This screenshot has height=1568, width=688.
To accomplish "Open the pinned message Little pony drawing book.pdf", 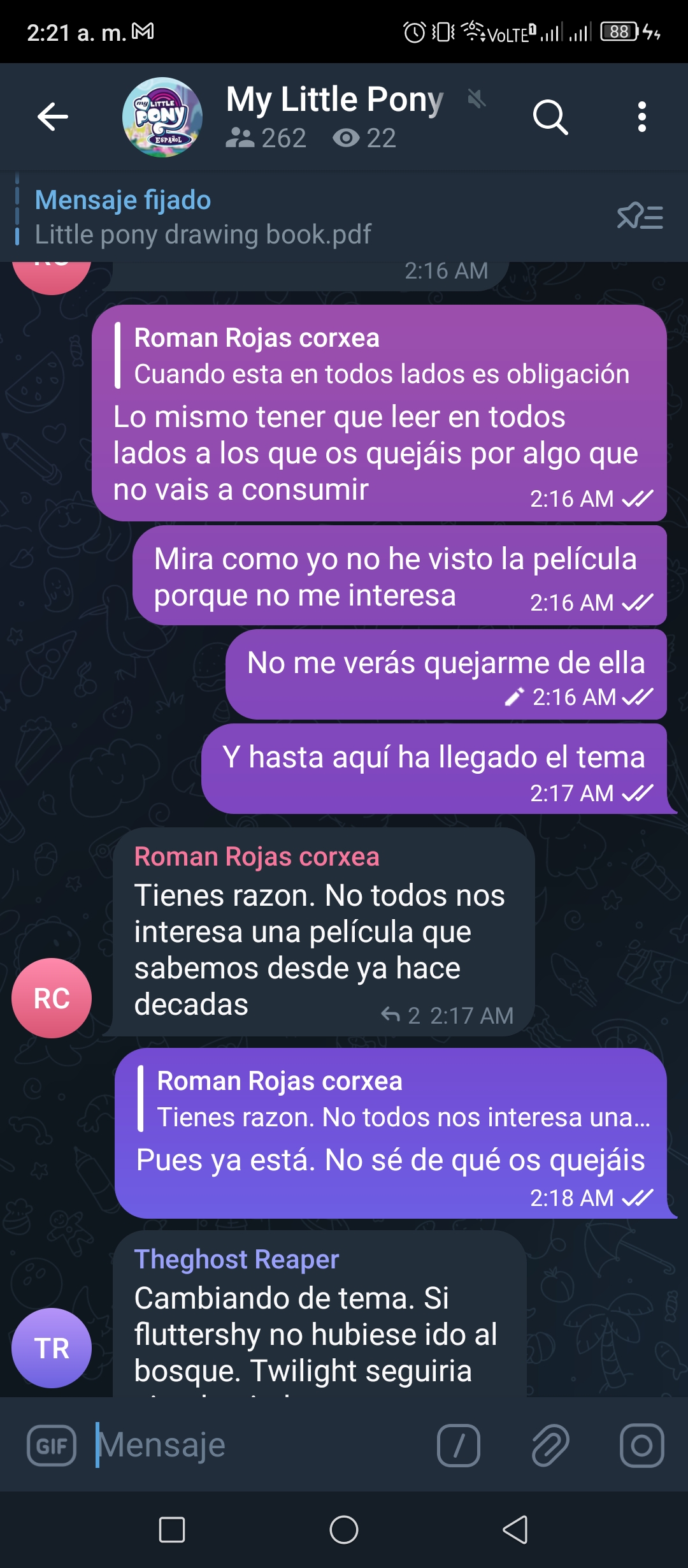I will (x=306, y=217).
